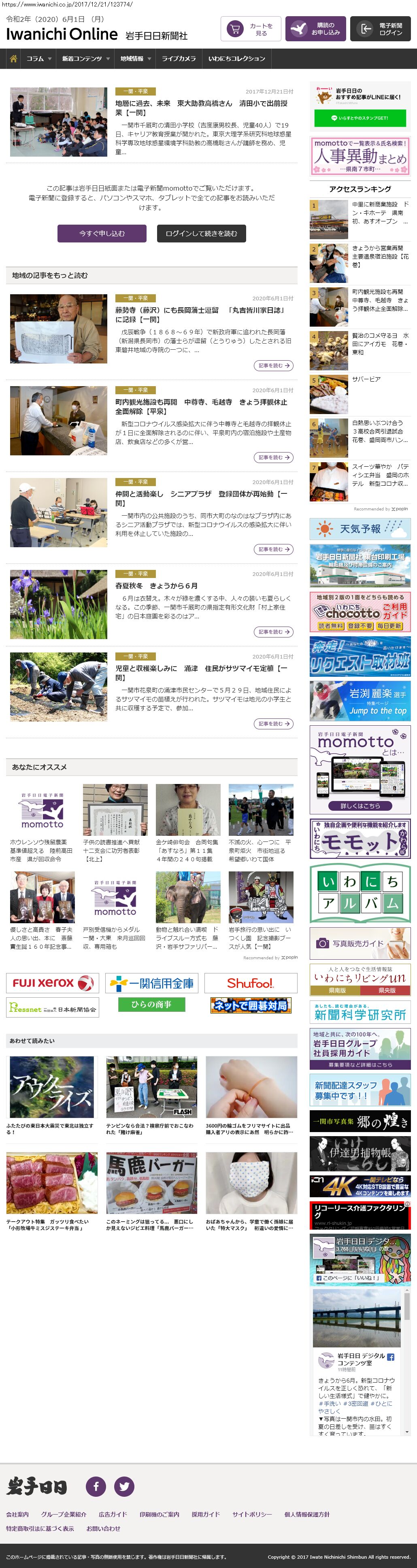Open お問い合わせ footer link

pyautogui.click(x=103, y=1528)
